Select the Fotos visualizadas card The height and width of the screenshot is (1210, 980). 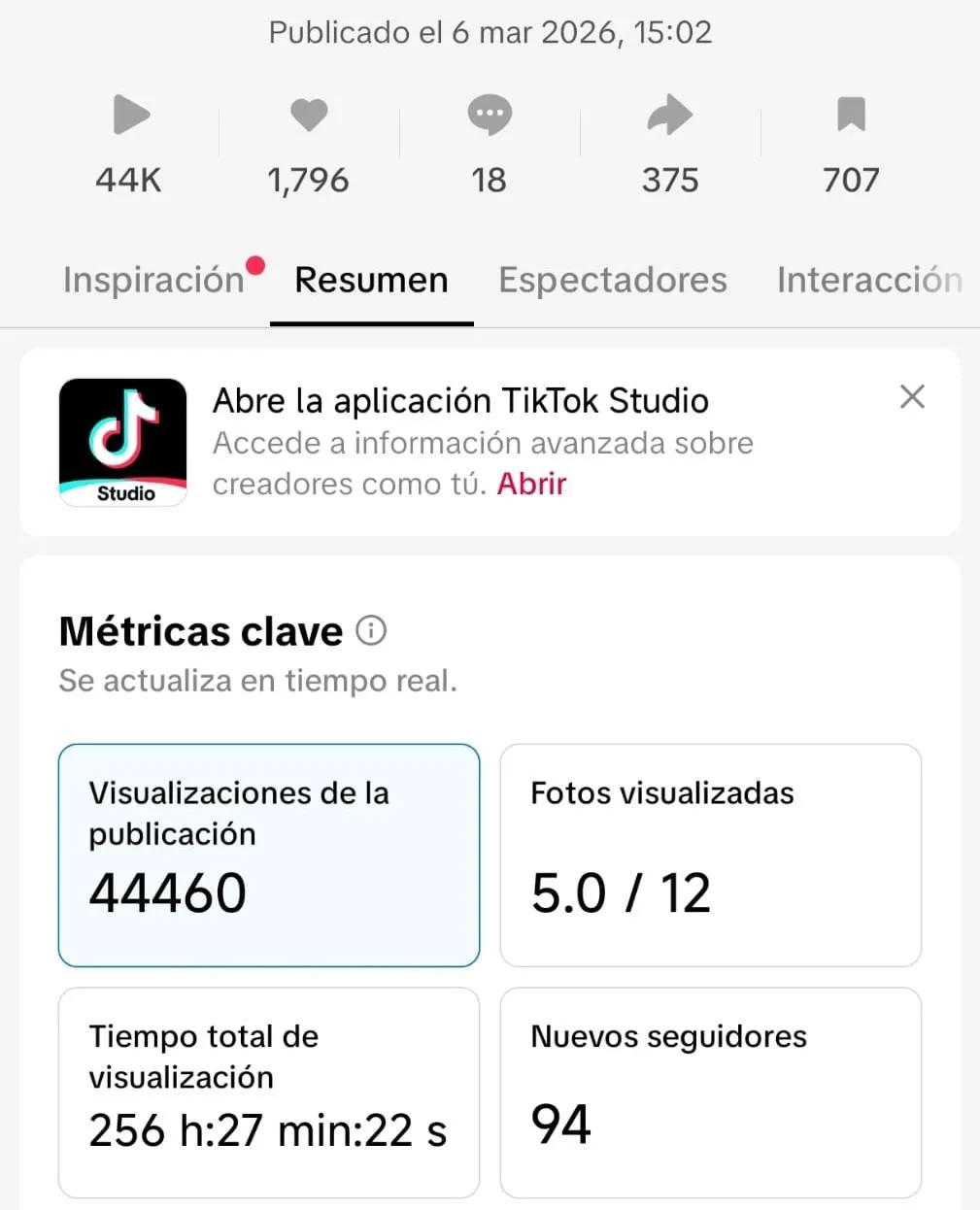pos(710,855)
